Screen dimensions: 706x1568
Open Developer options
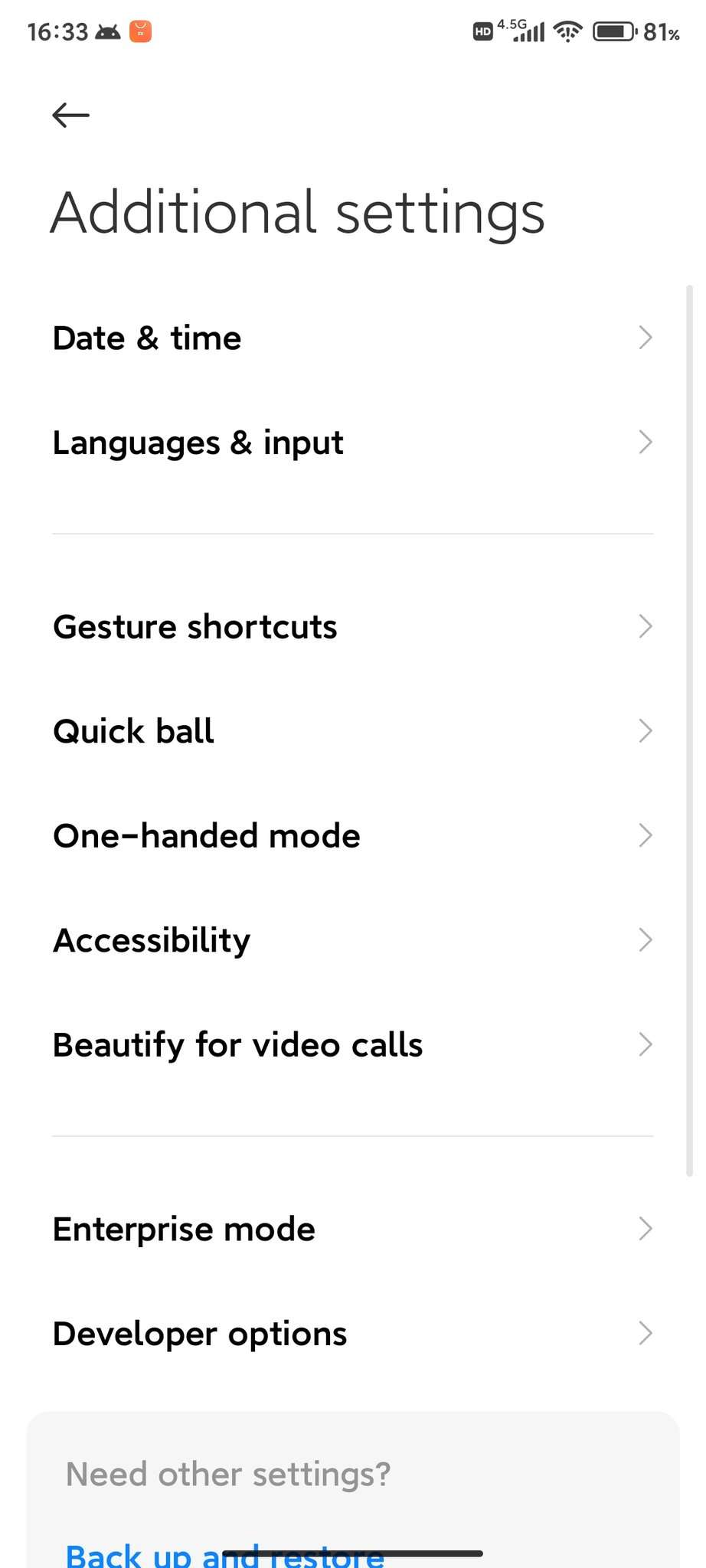(x=352, y=1334)
